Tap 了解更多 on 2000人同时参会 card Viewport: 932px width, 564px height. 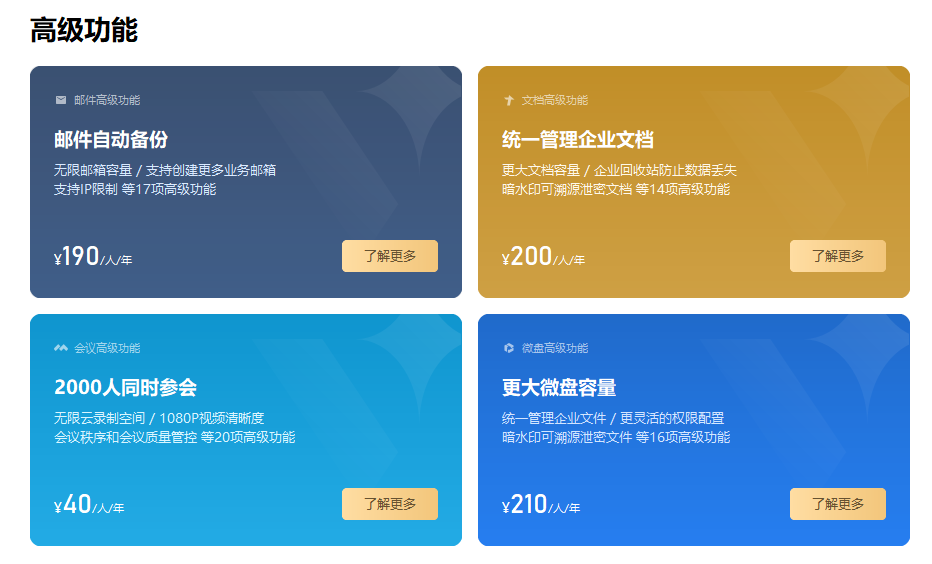click(389, 504)
